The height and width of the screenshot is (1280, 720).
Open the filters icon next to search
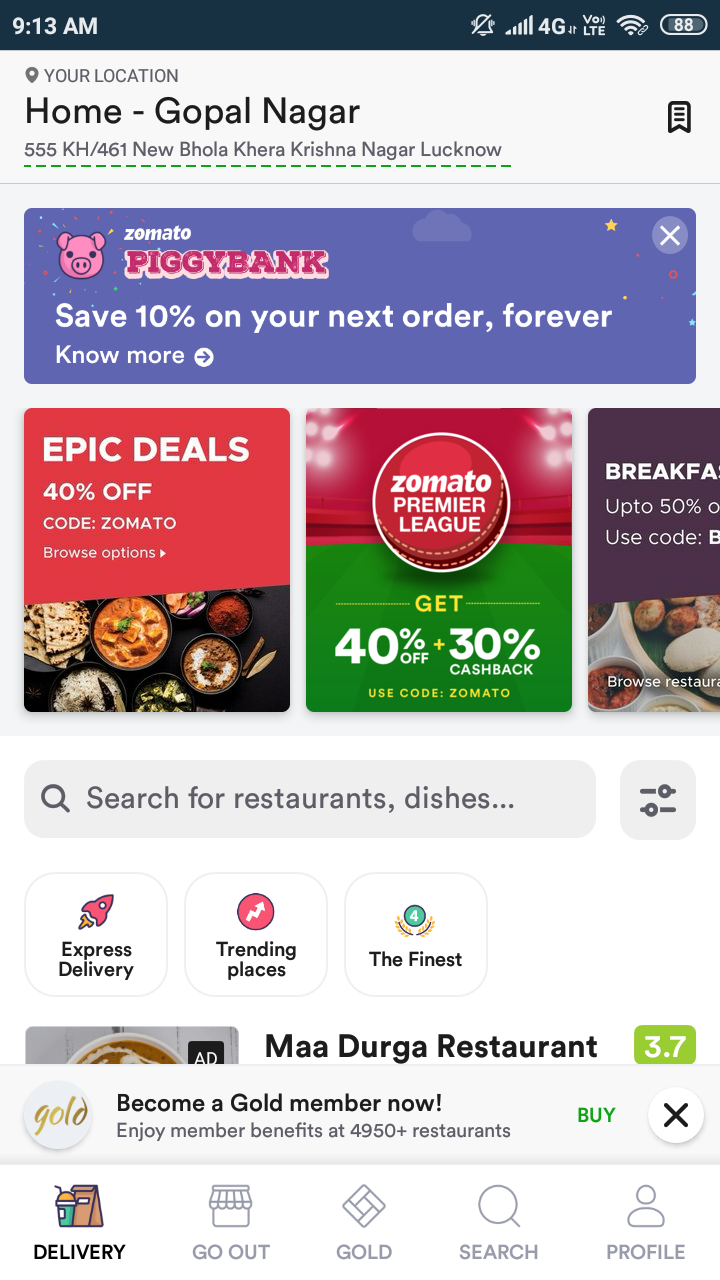(x=657, y=800)
